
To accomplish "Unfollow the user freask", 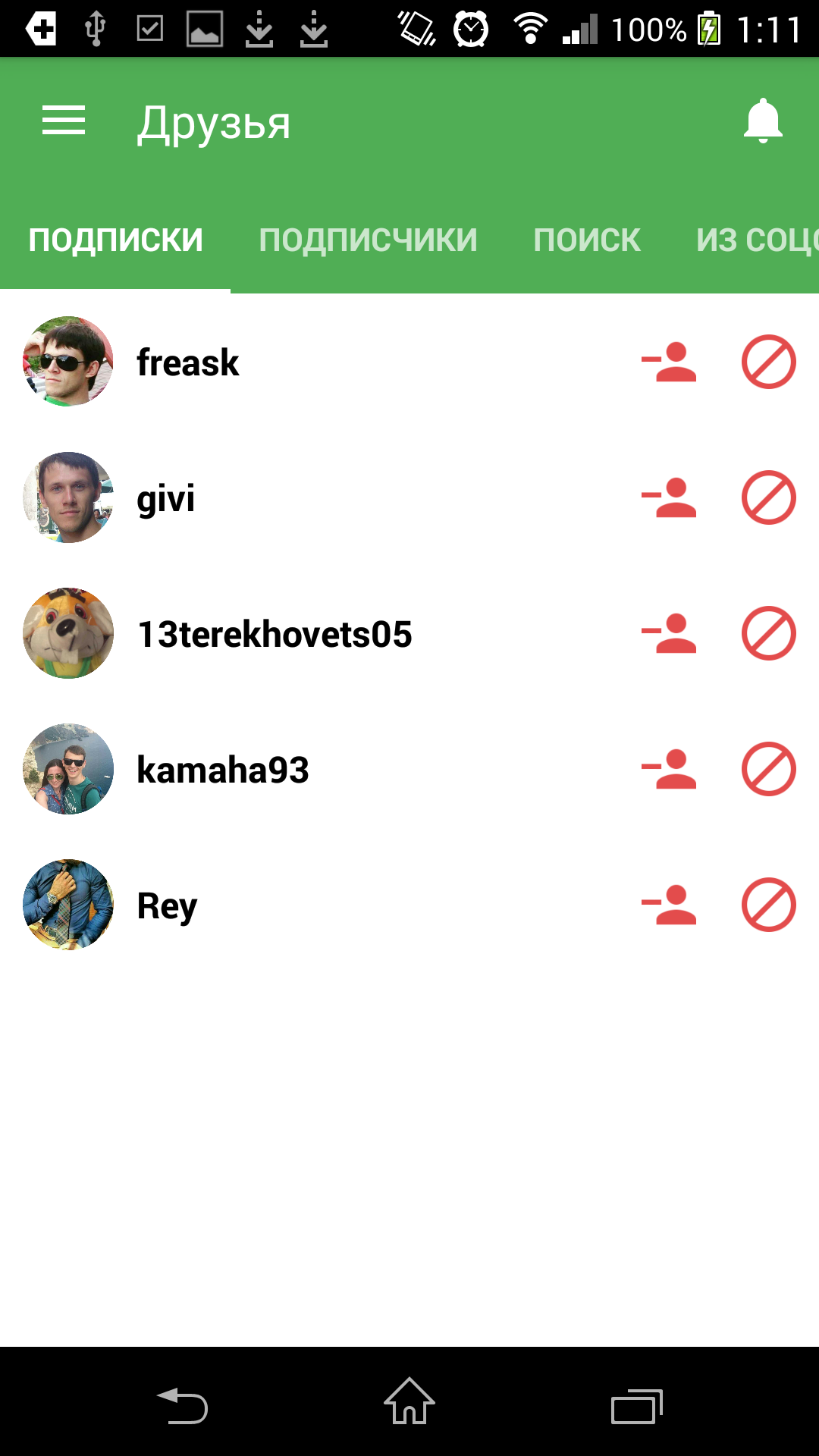I will (x=669, y=362).
